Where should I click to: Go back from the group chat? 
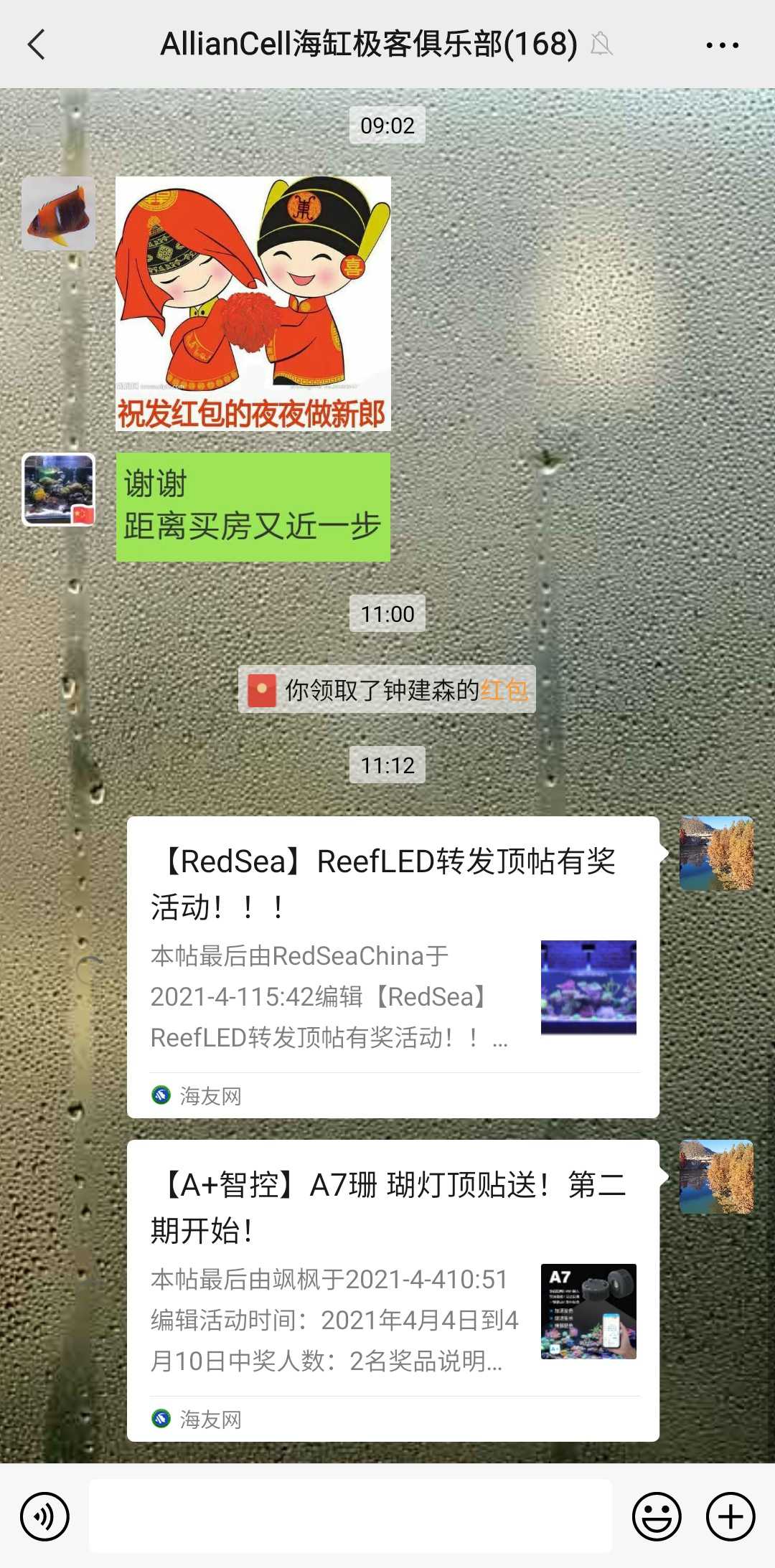[x=37, y=44]
